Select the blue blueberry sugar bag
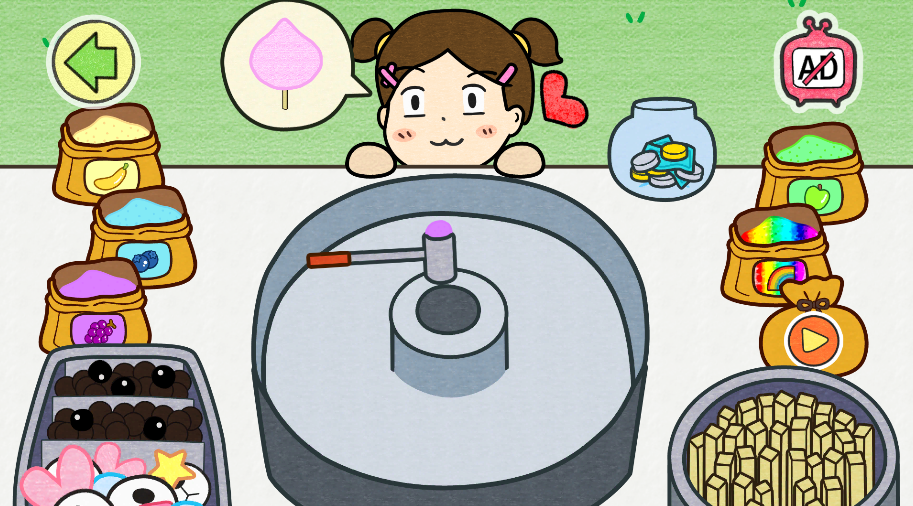Image resolution: width=913 pixels, height=506 pixels. [x=143, y=237]
